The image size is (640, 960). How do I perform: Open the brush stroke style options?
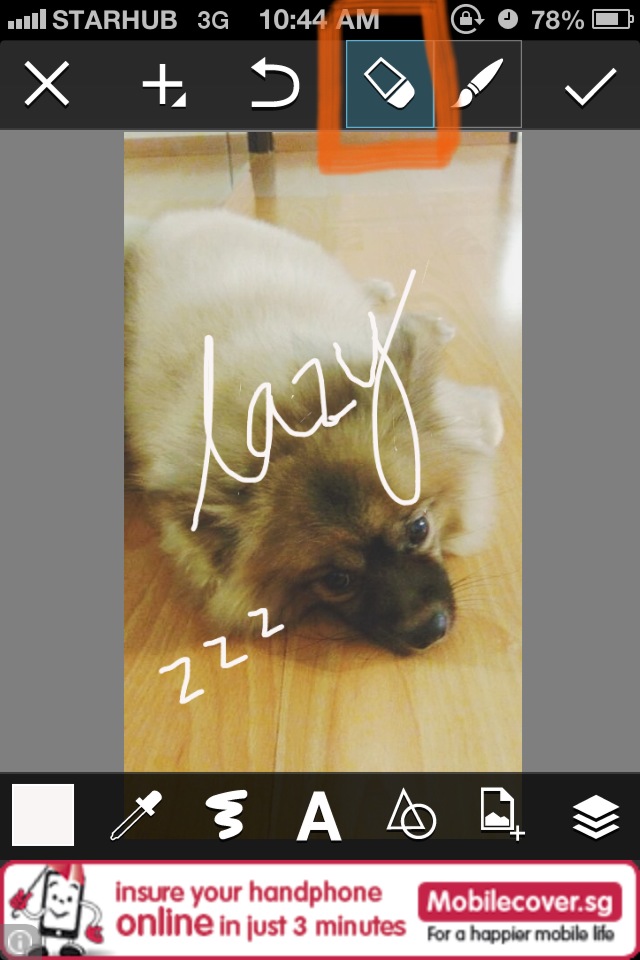coord(227,815)
